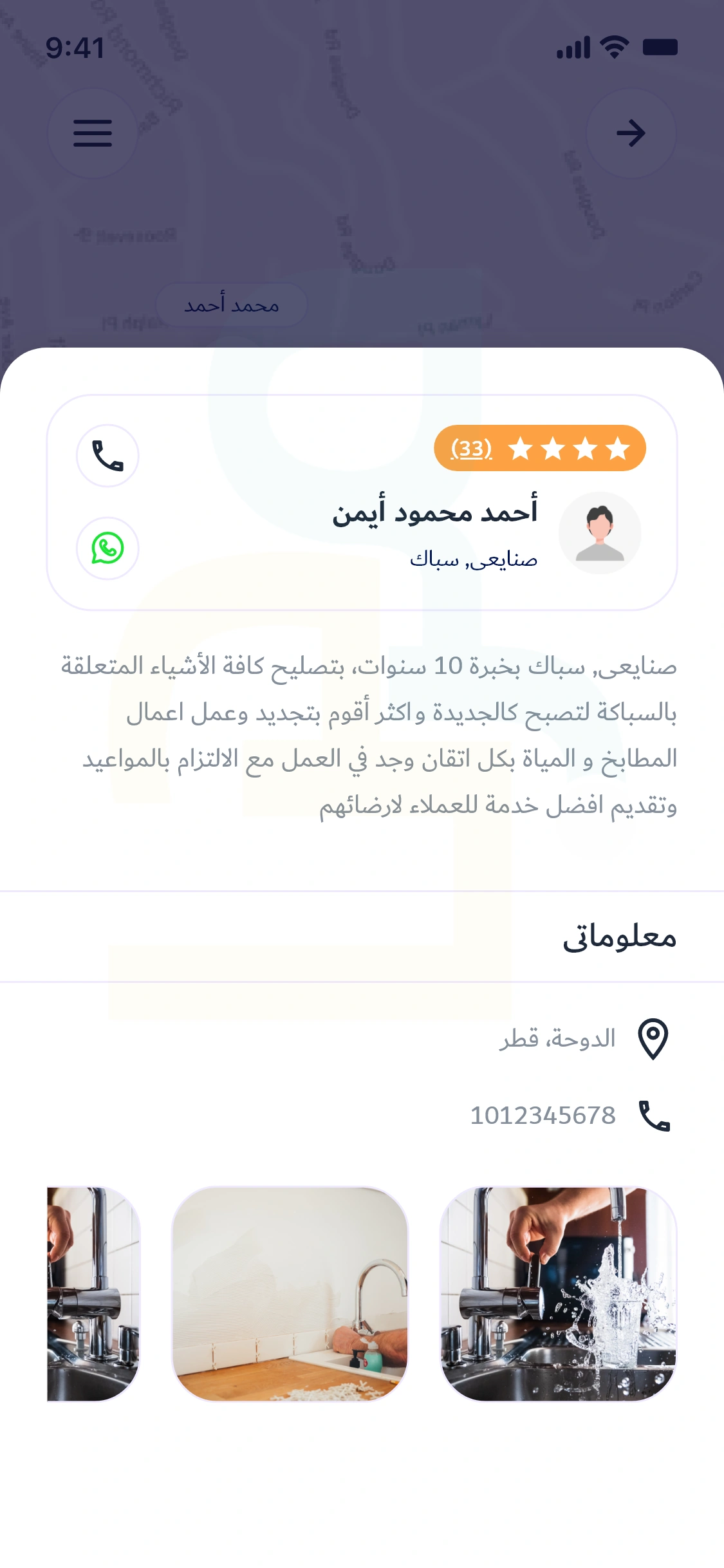Dial the phone number 1012345678

[x=543, y=1115]
